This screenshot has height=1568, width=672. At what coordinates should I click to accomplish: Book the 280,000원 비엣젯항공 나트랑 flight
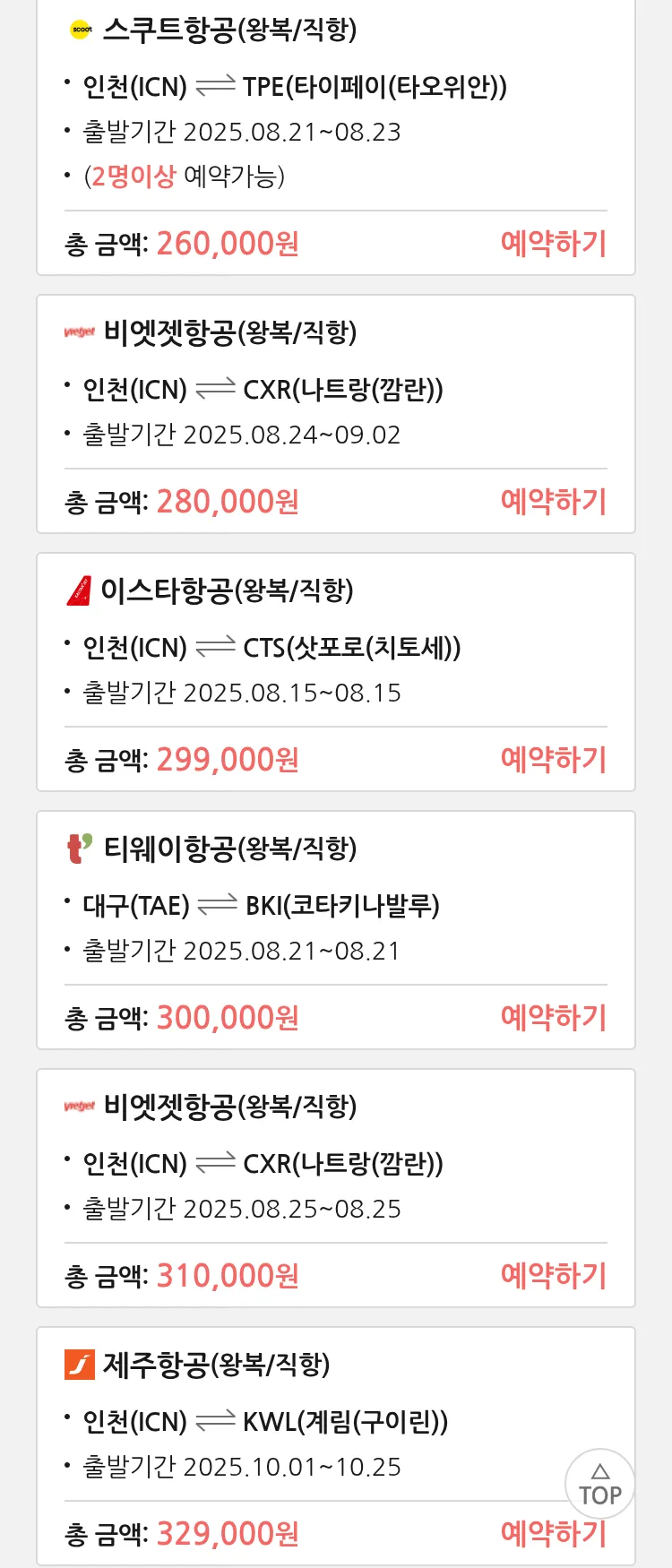pos(553,502)
